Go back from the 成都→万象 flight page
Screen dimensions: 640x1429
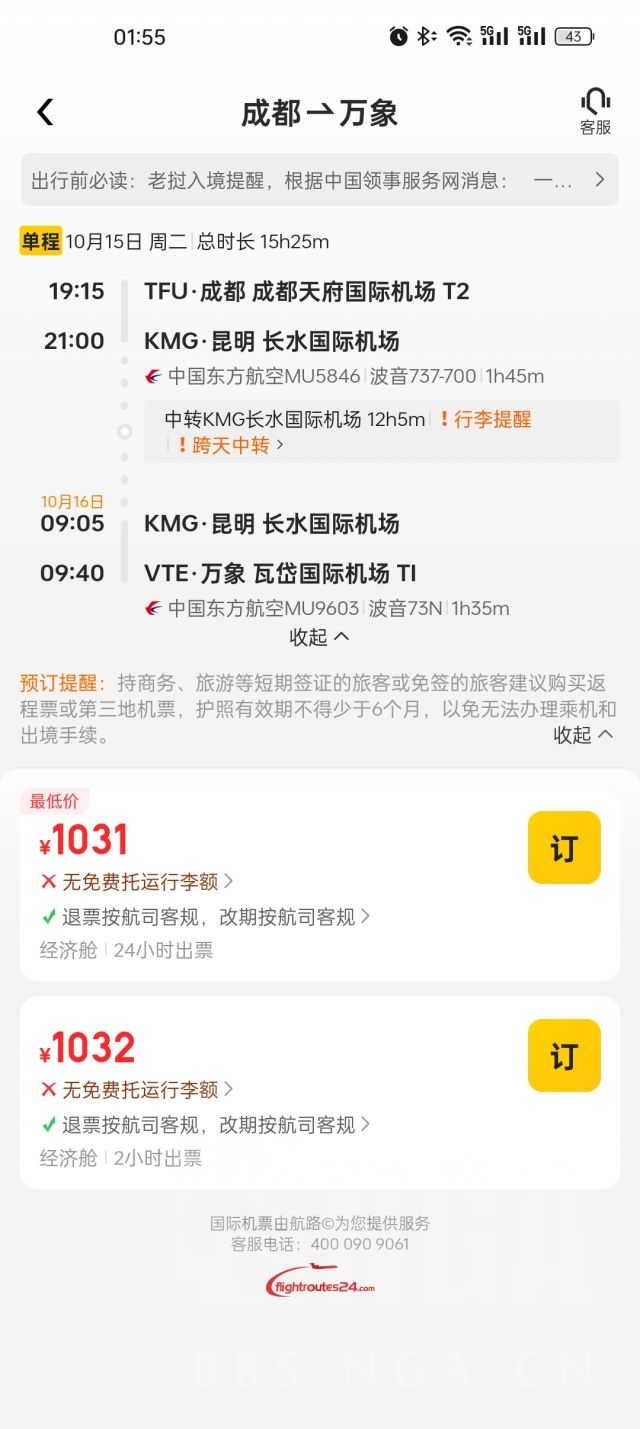(x=45, y=112)
